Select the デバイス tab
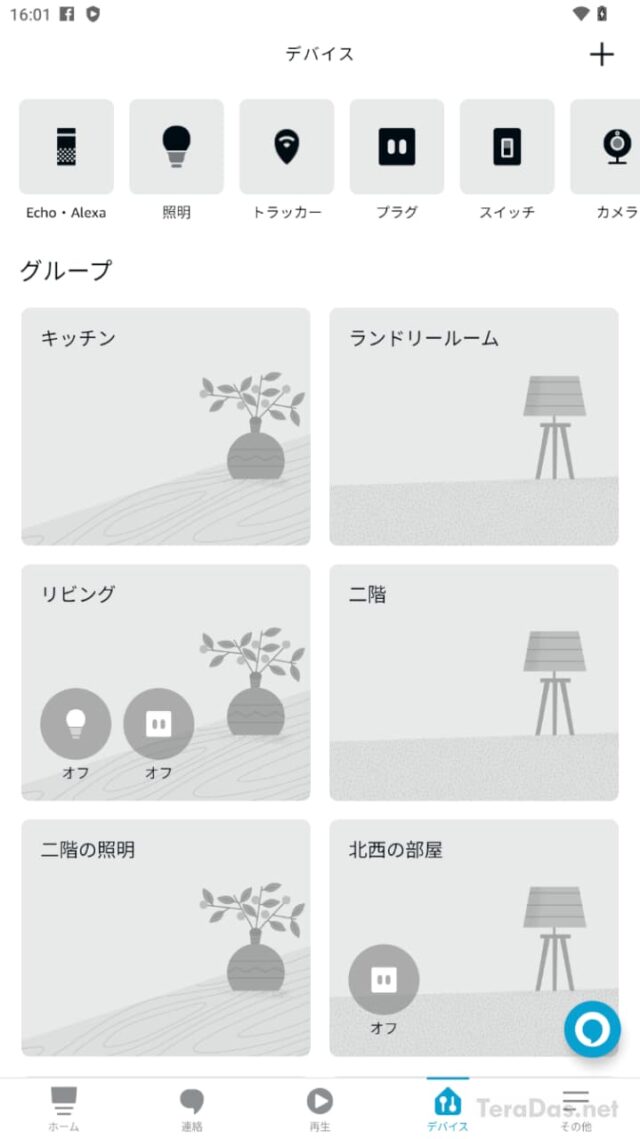Screen dimensions: 640x1139 click(447, 1108)
